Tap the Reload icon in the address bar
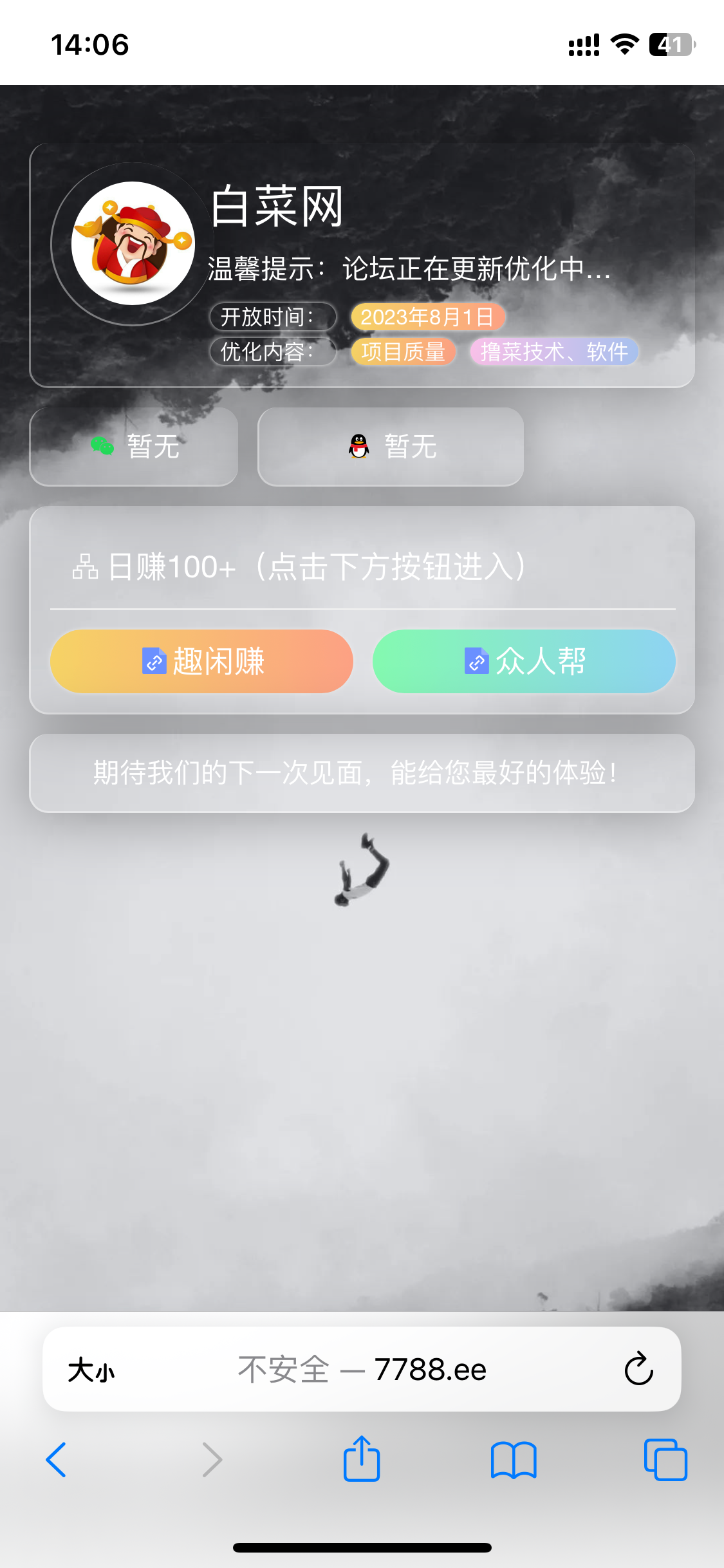The height and width of the screenshot is (1568, 724). (638, 1369)
